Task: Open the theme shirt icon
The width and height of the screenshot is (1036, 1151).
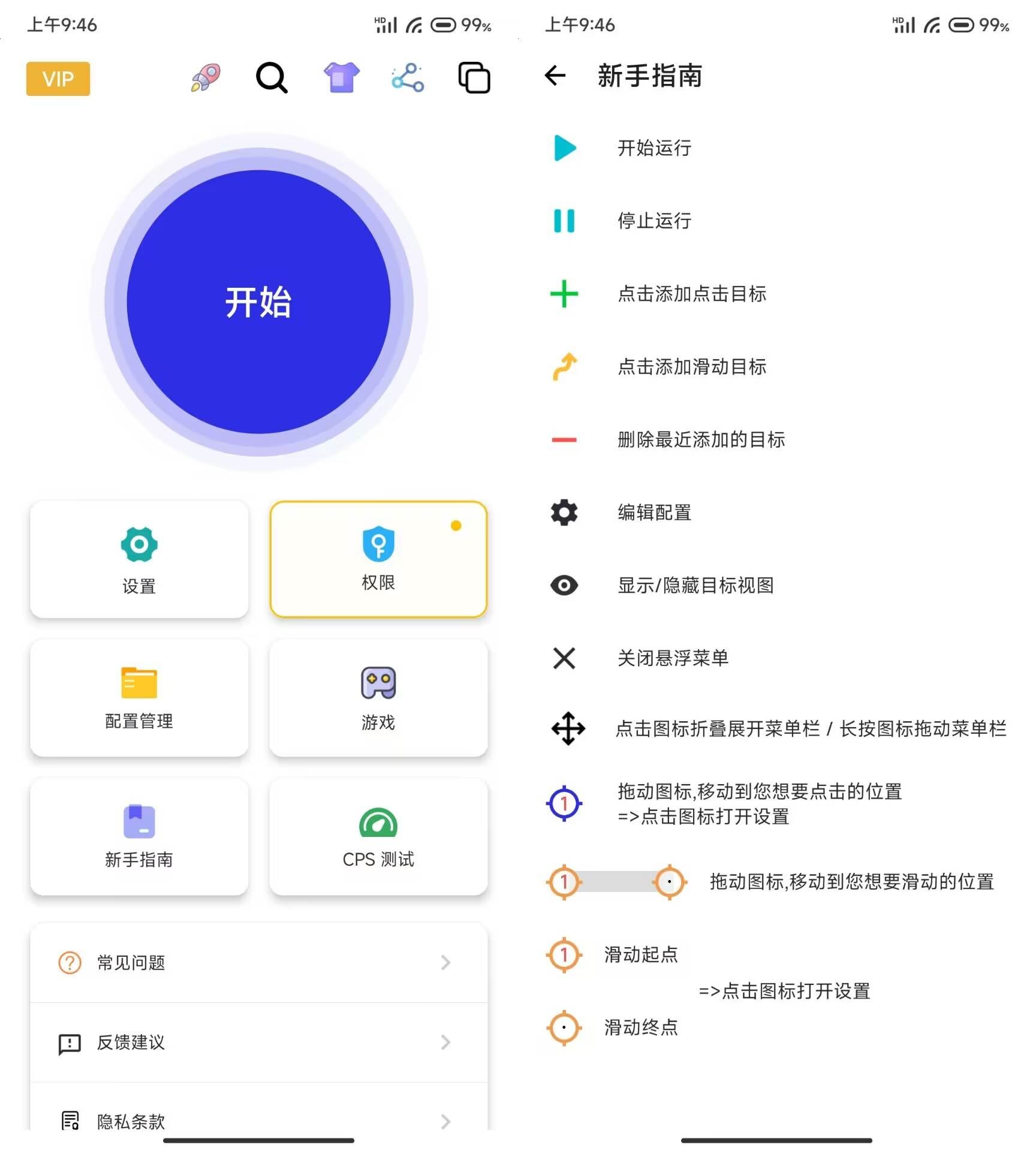Action: click(x=341, y=79)
